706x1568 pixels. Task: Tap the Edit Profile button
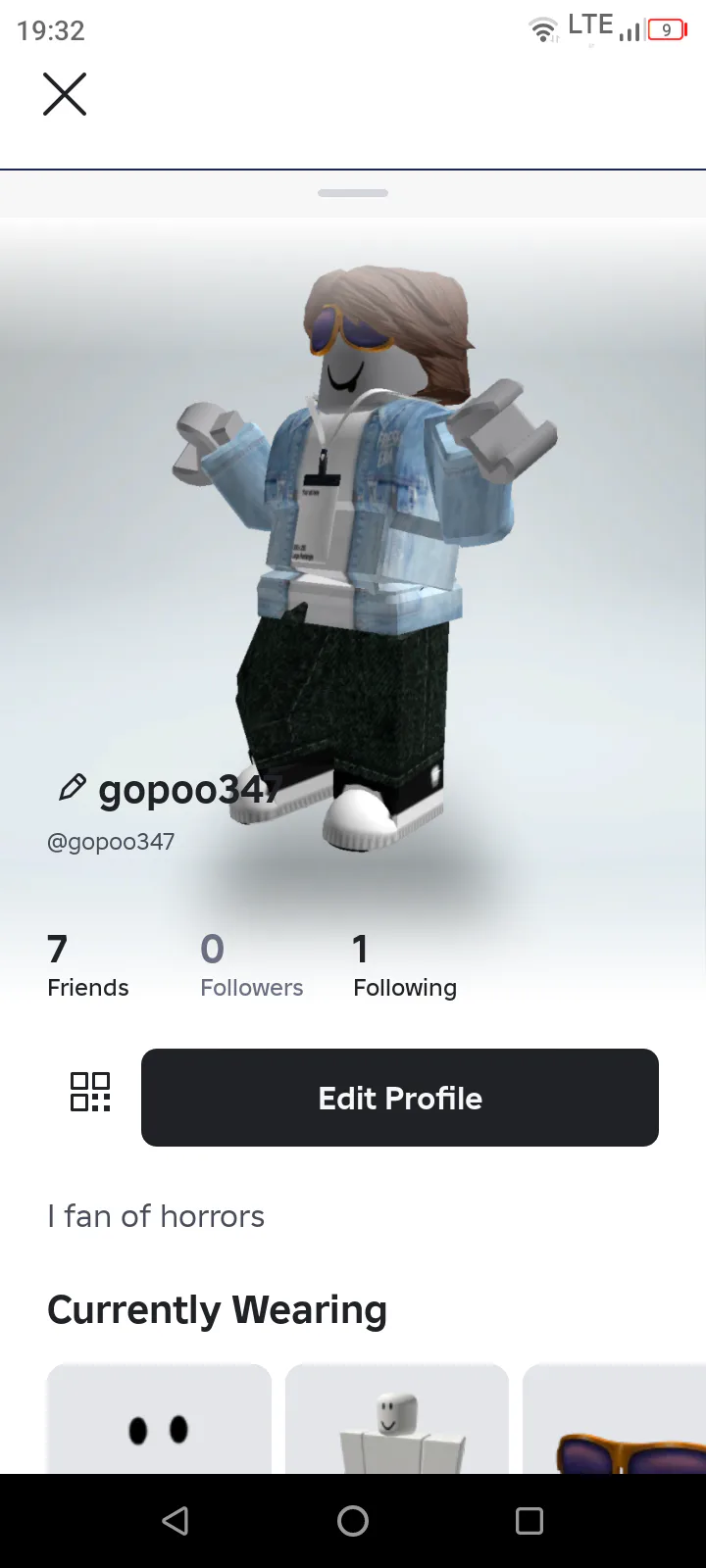pyautogui.click(x=400, y=1098)
